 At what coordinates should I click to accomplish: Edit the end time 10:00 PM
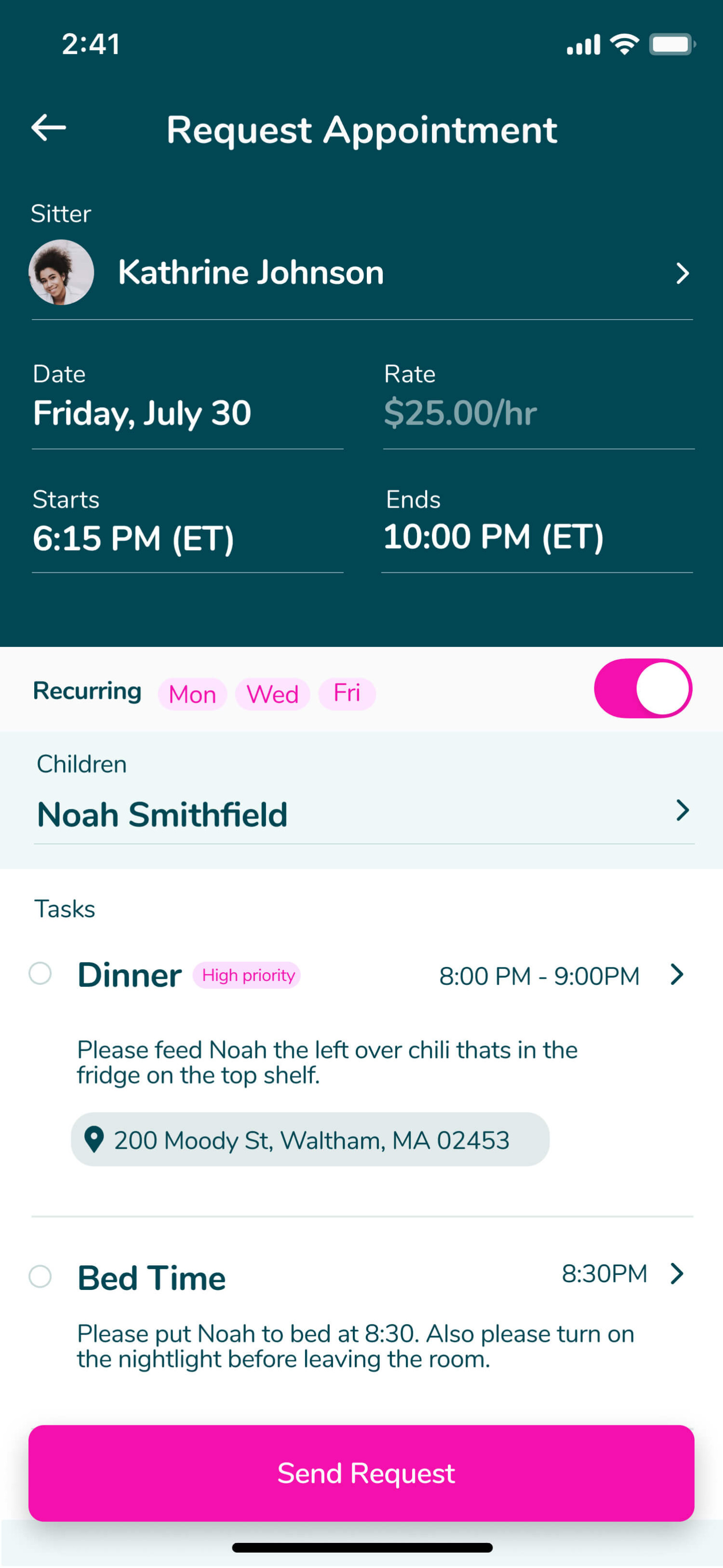[x=493, y=537]
